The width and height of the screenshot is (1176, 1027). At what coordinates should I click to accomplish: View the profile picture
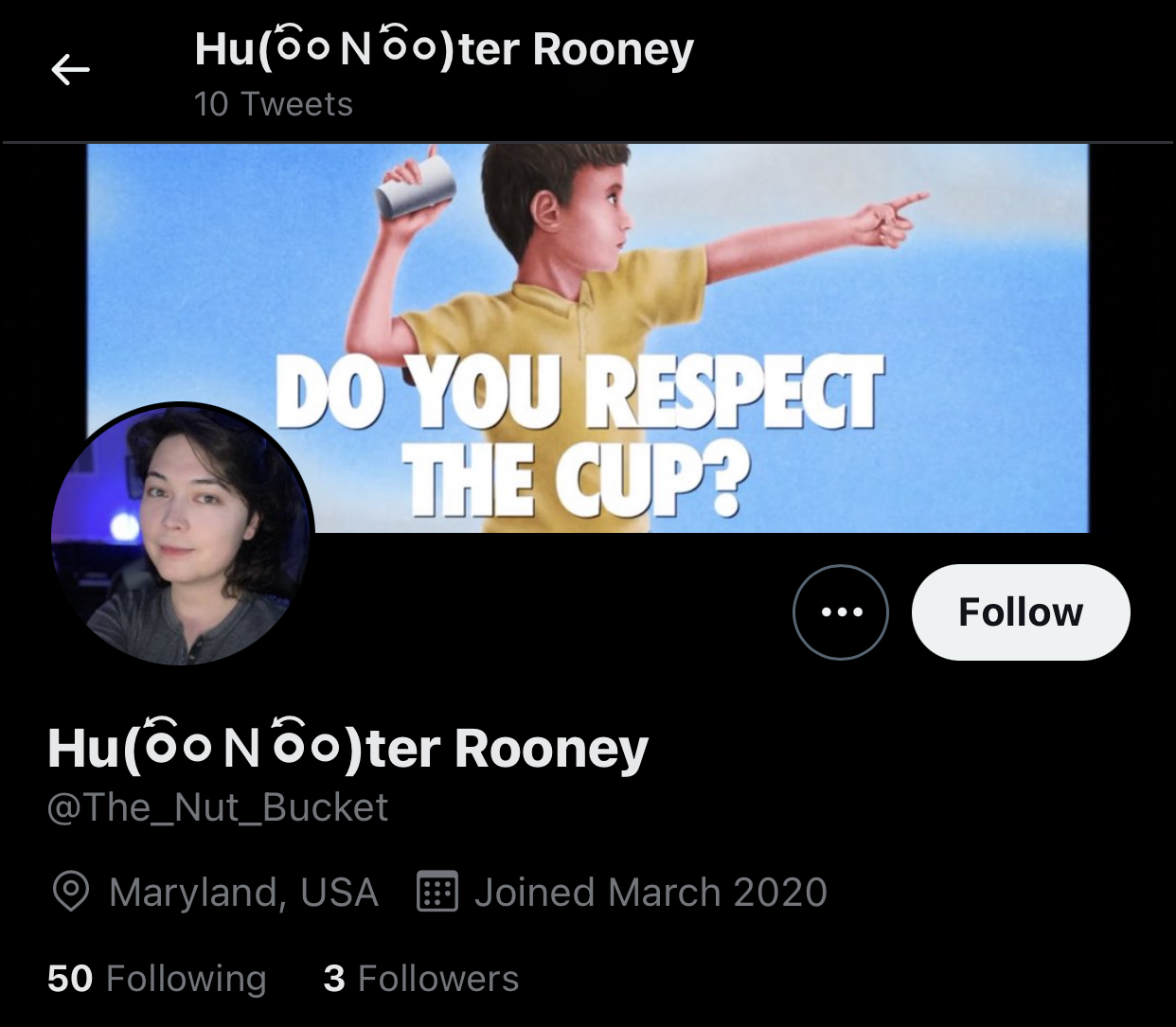(182, 534)
